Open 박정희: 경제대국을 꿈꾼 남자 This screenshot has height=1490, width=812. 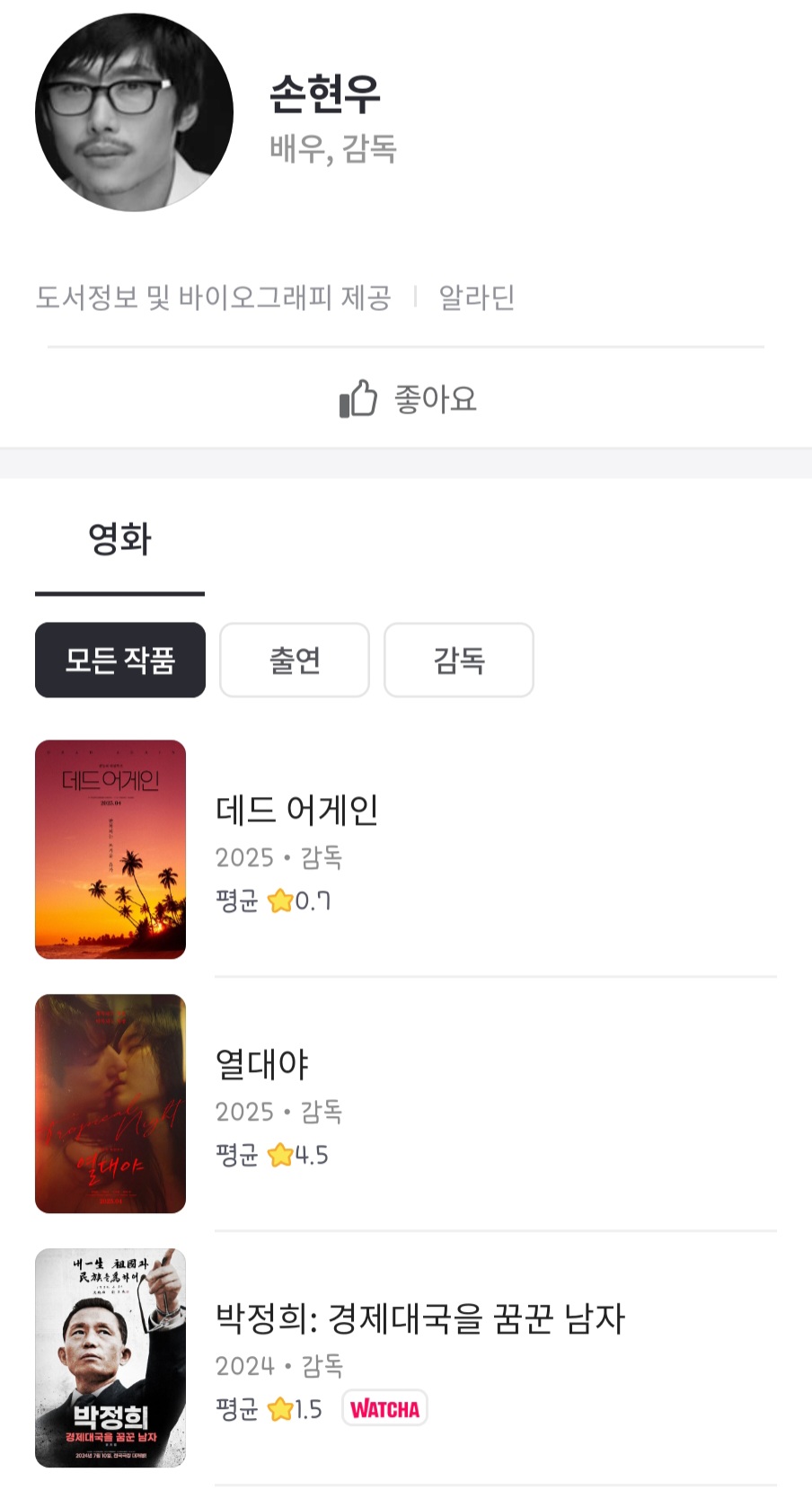coord(406,1358)
